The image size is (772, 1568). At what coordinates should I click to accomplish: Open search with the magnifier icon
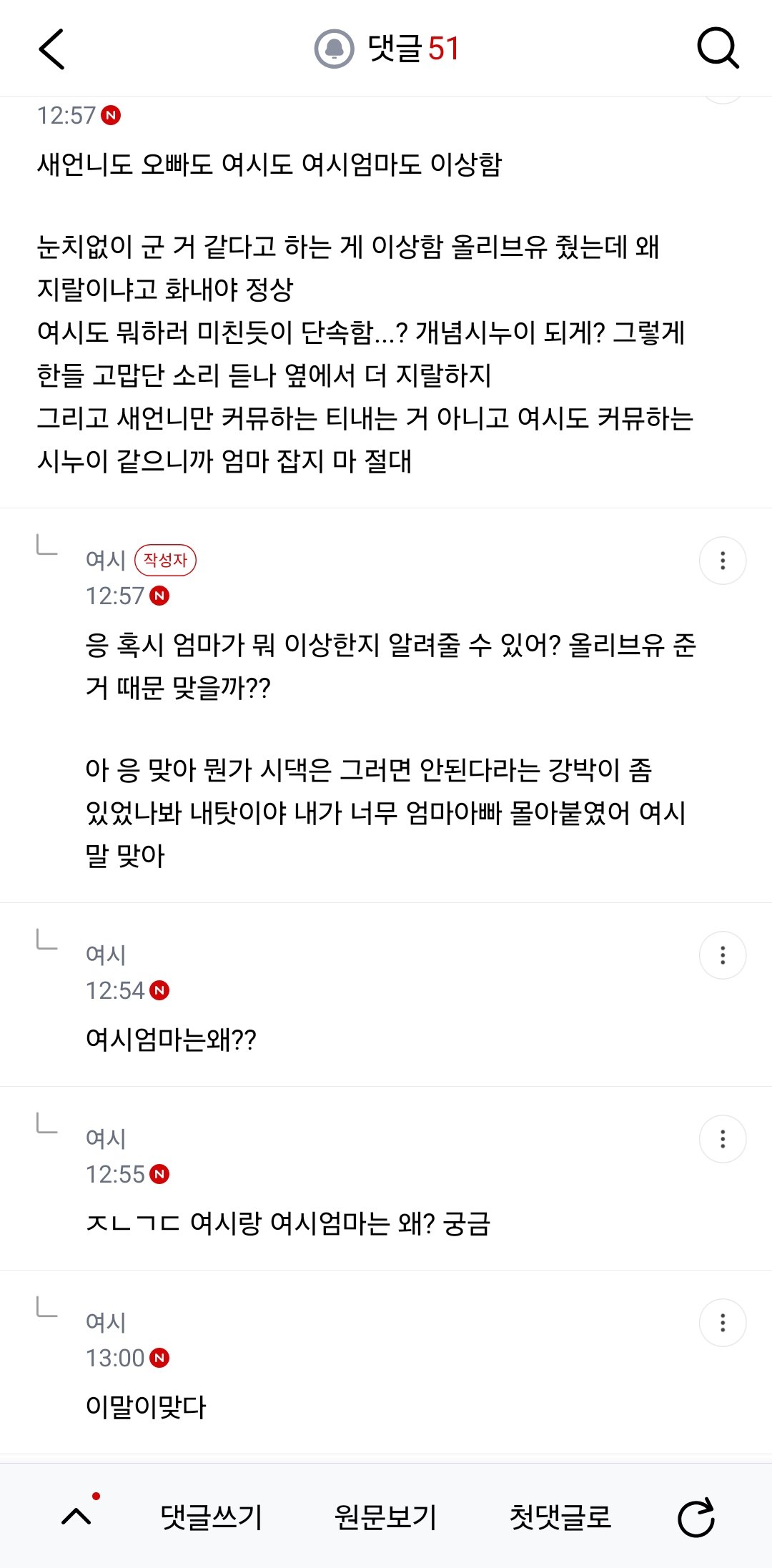coord(718,48)
